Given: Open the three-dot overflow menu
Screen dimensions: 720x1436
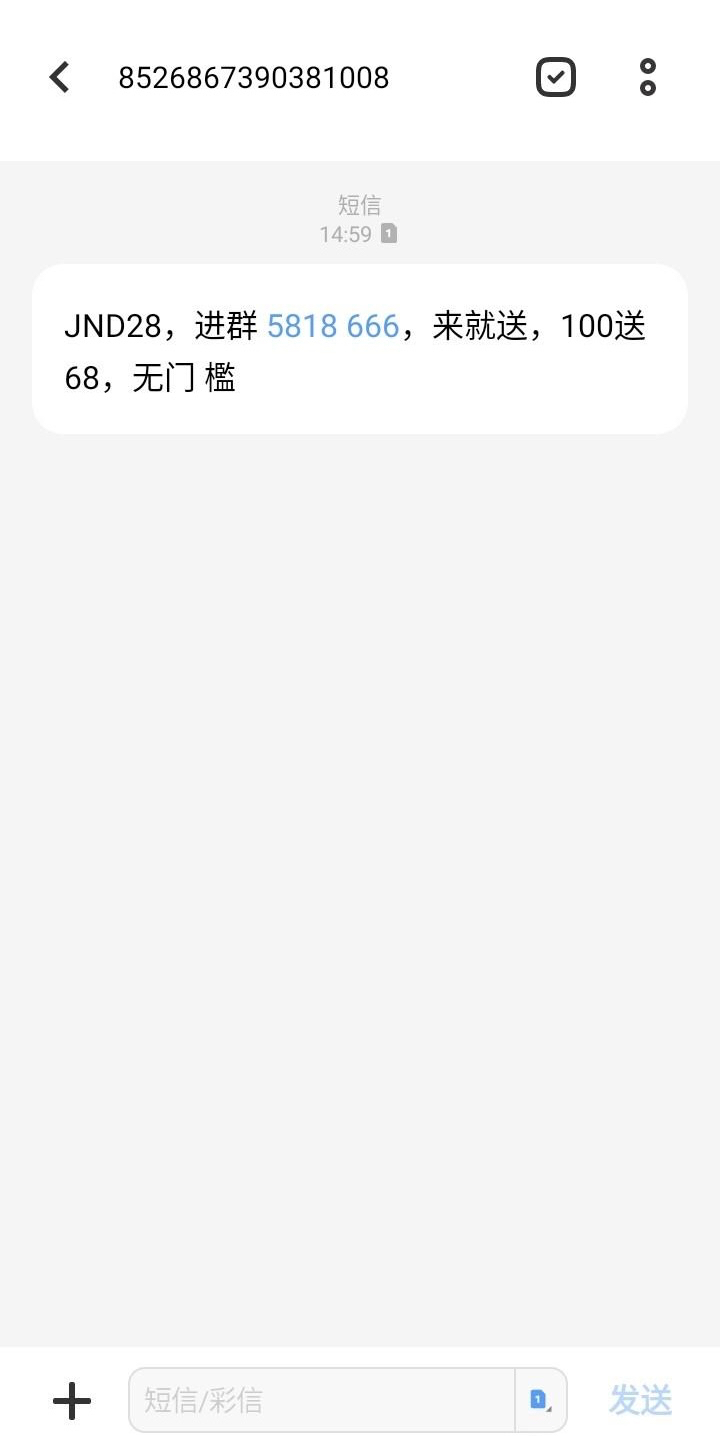Looking at the screenshot, I should (648, 77).
